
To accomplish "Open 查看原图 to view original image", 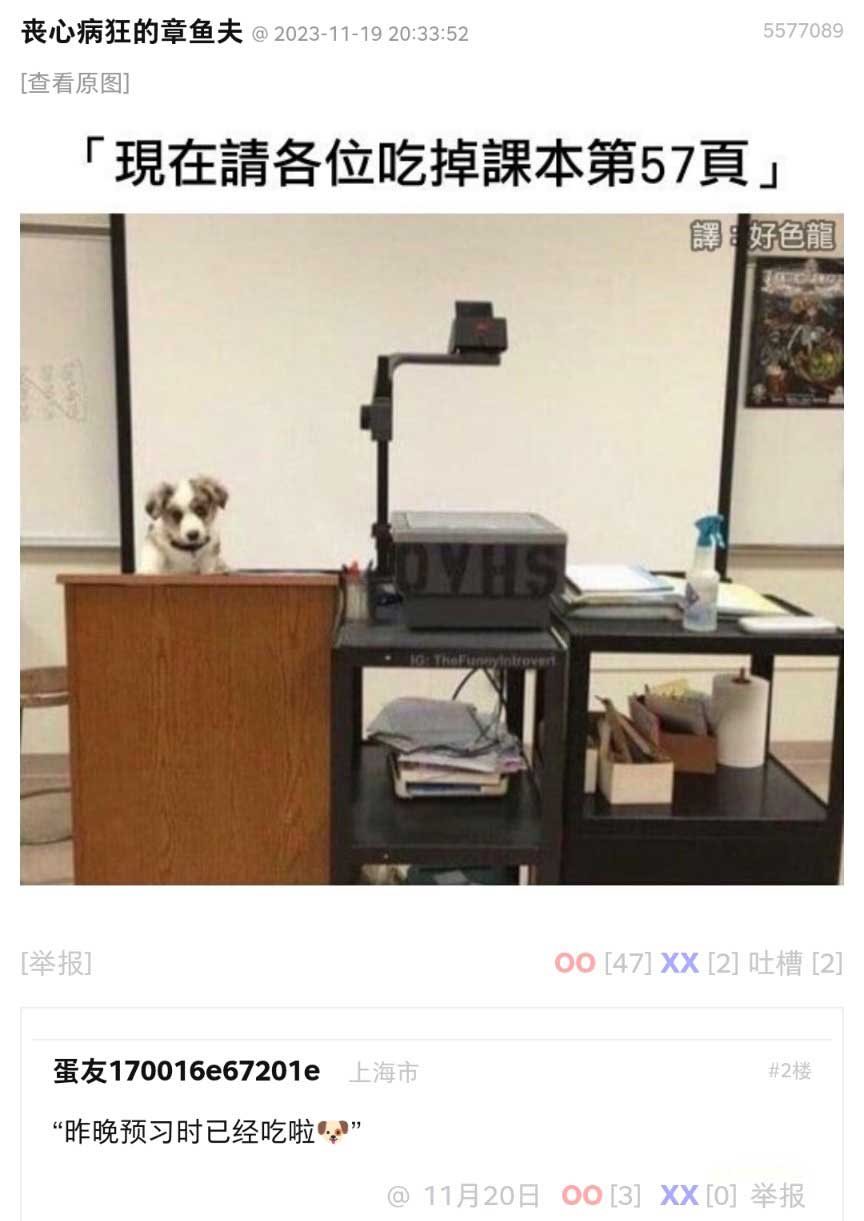I will pos(75,83).
